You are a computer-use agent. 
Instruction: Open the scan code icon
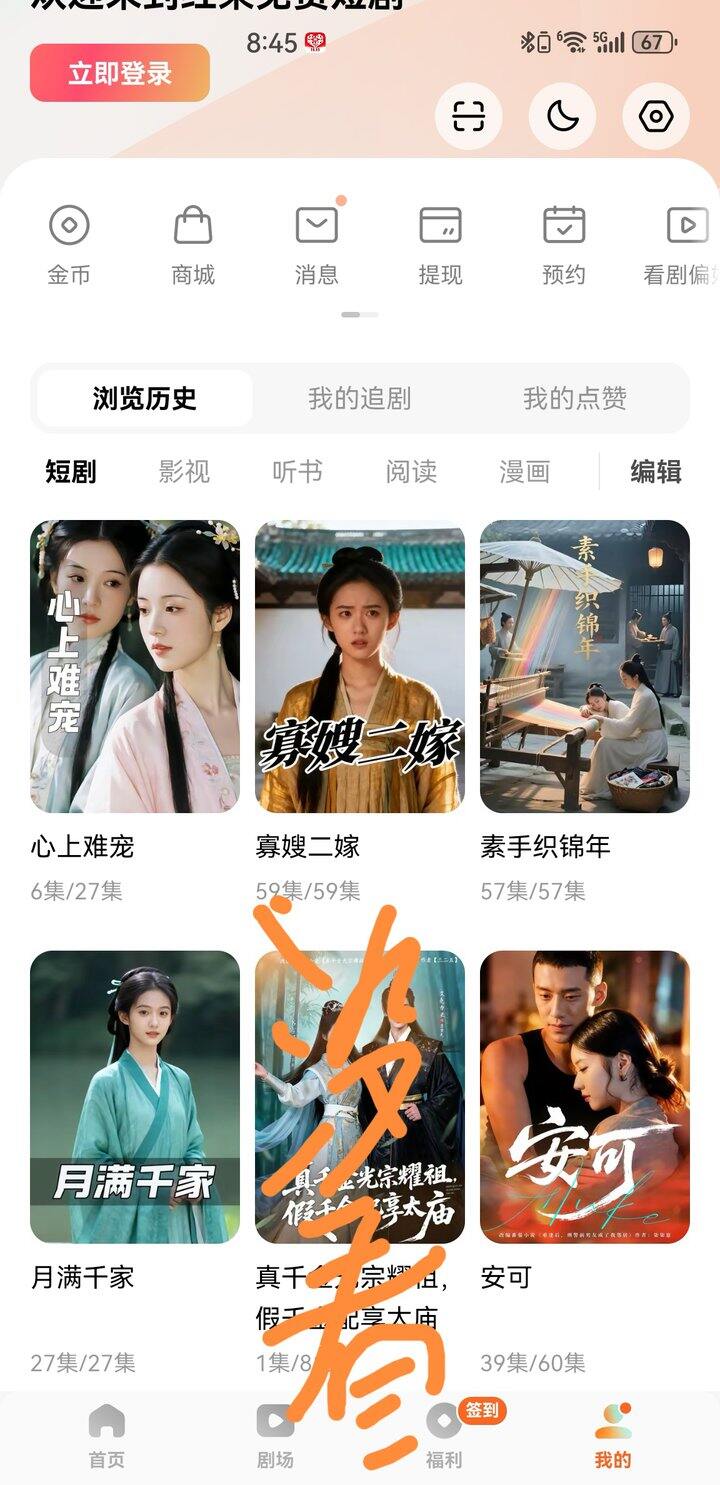click(x=468, y=117)
